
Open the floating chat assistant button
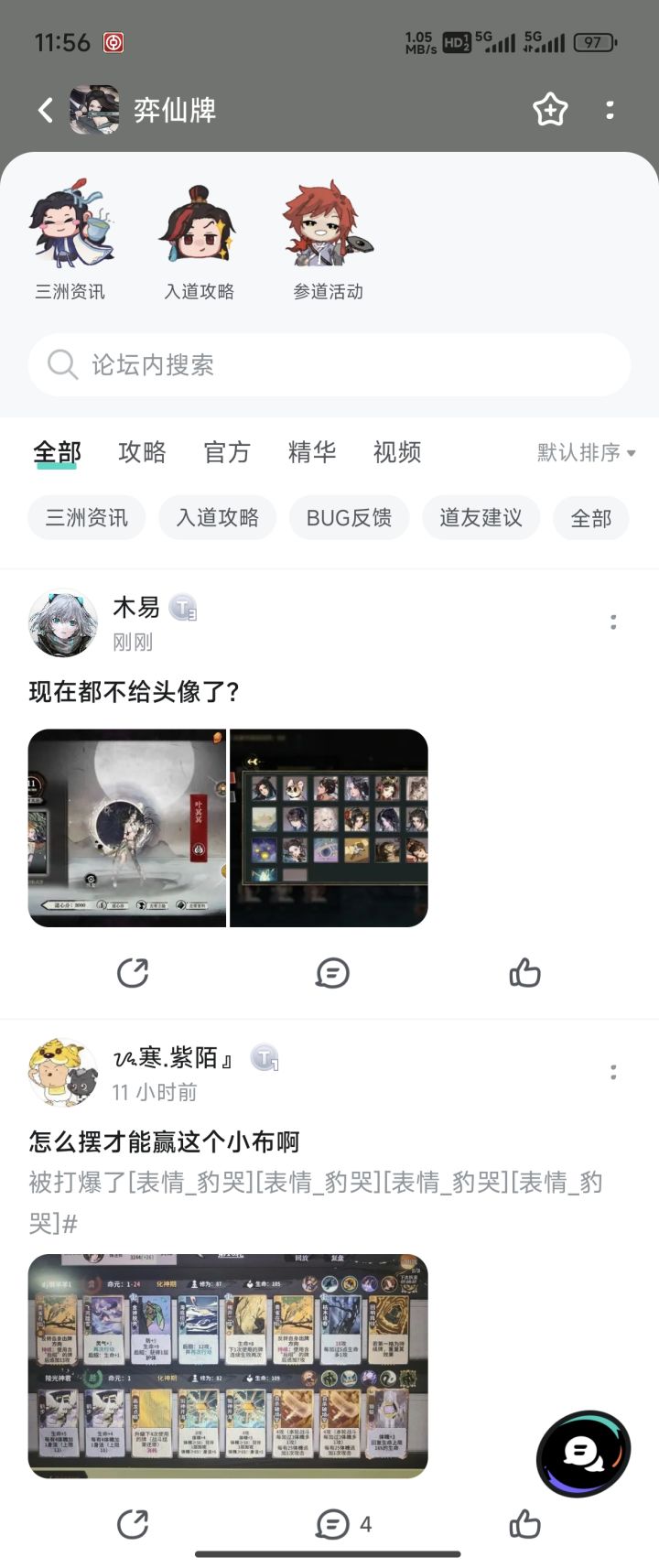click(x=584, y=1453)
